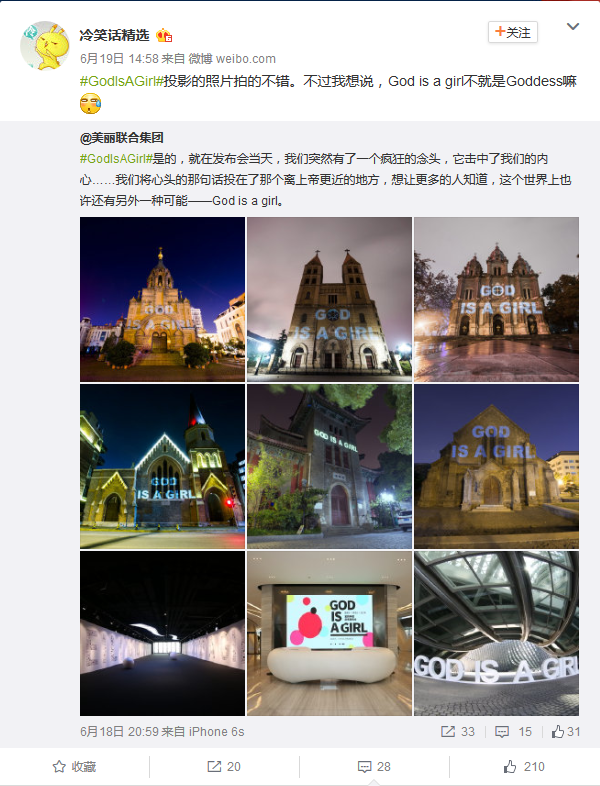Viewport: 600px width, 786px height.
Task: Visit @美丽联合集团 profile link
Action: click(121, 138)
